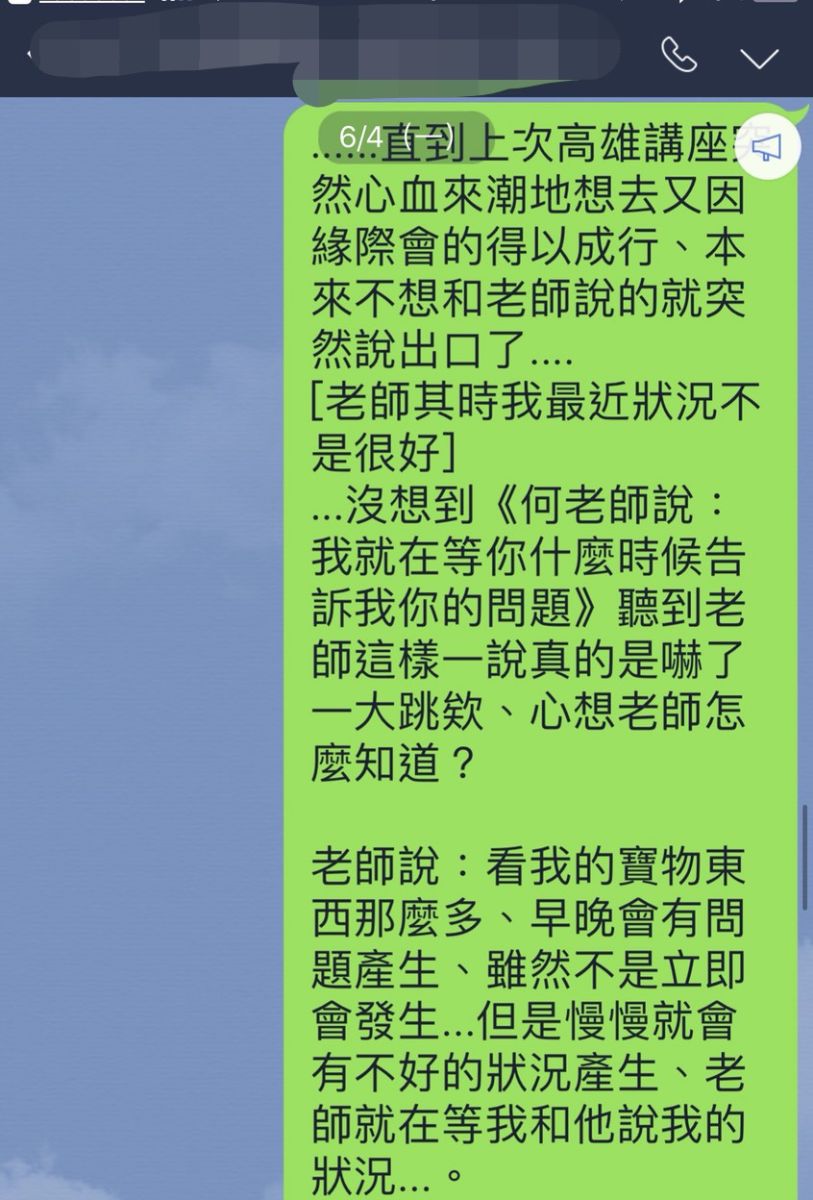
Task: Tap the announcement megaphone icon
Action: pyautogui.click(x=766, y=149)
